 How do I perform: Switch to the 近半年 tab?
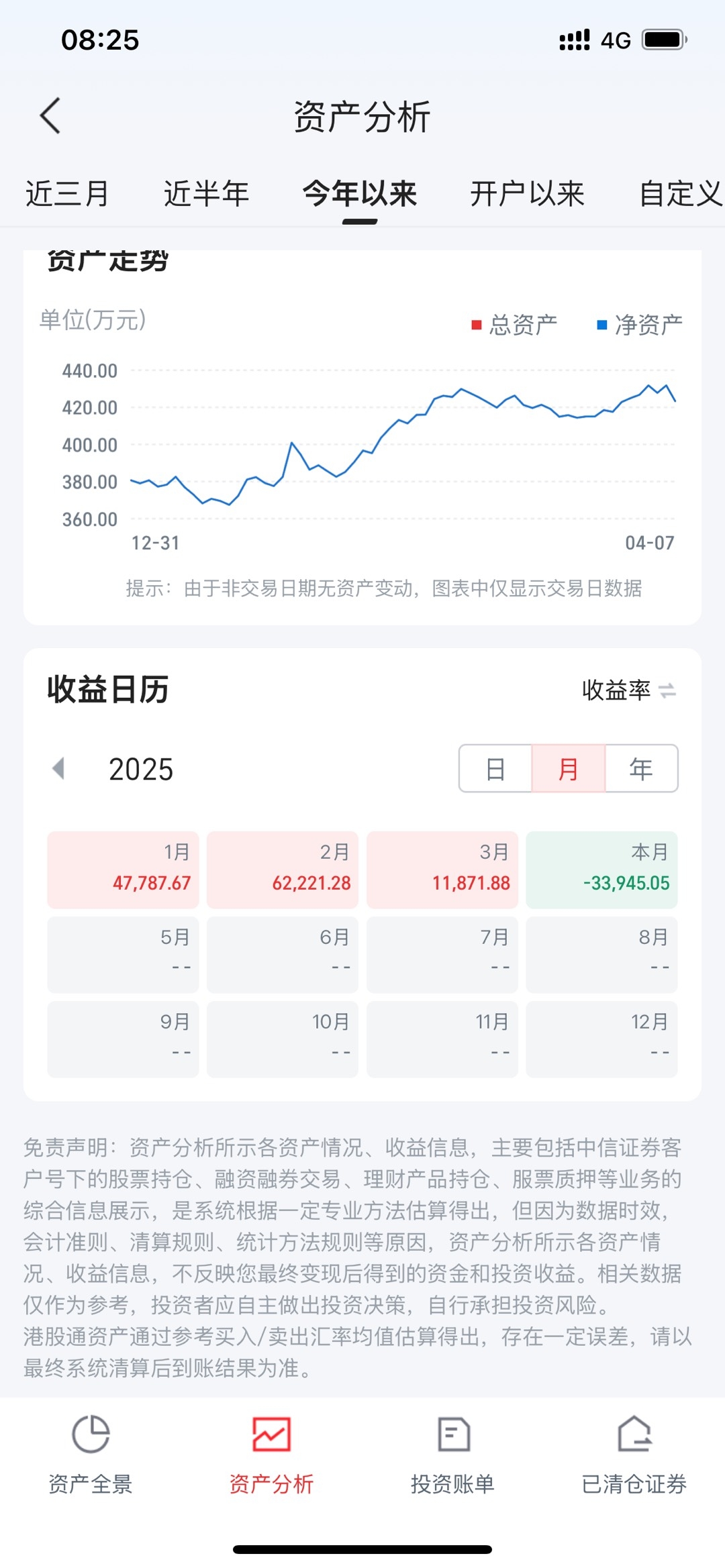pyautogui.click(x=206, y=194)
